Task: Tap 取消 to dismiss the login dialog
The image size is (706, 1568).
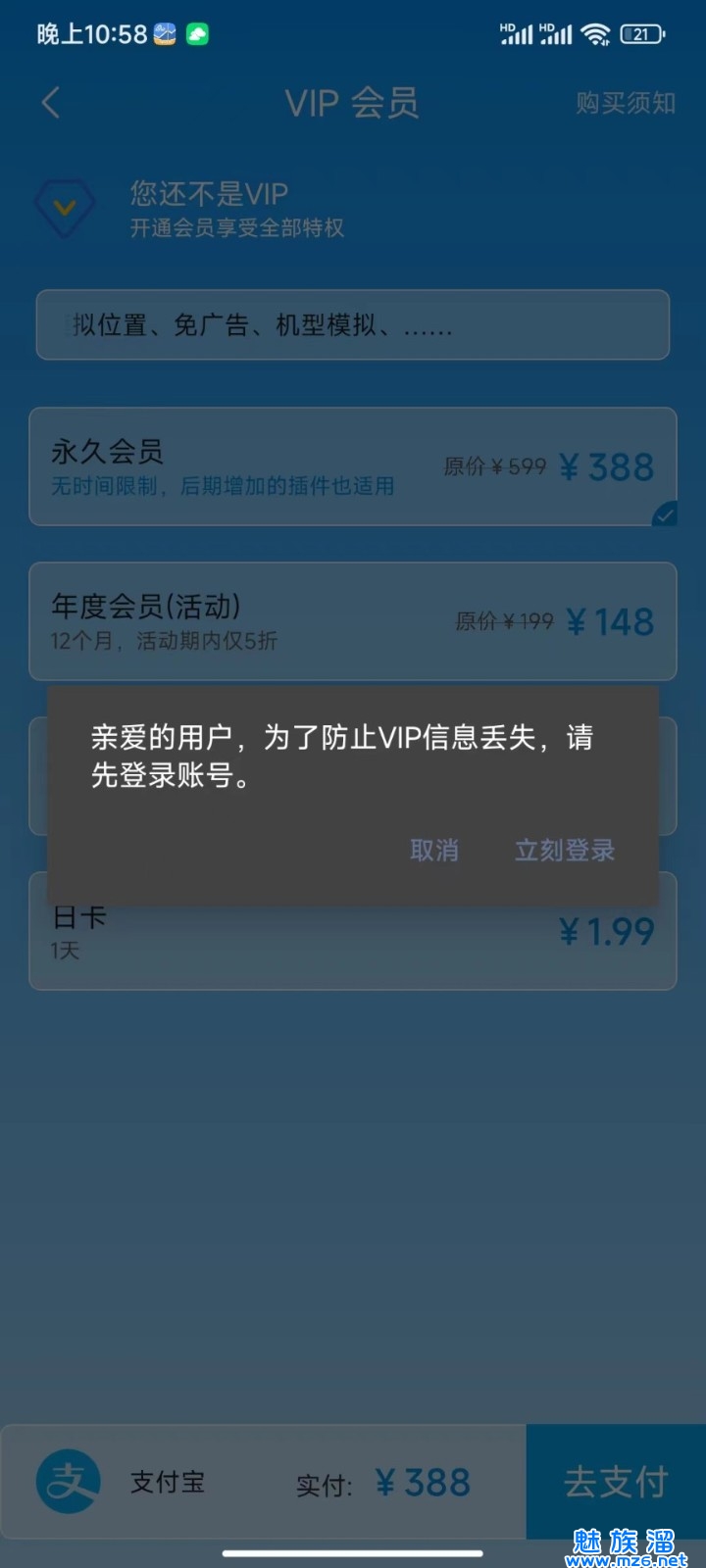Action: click(433, 851)
